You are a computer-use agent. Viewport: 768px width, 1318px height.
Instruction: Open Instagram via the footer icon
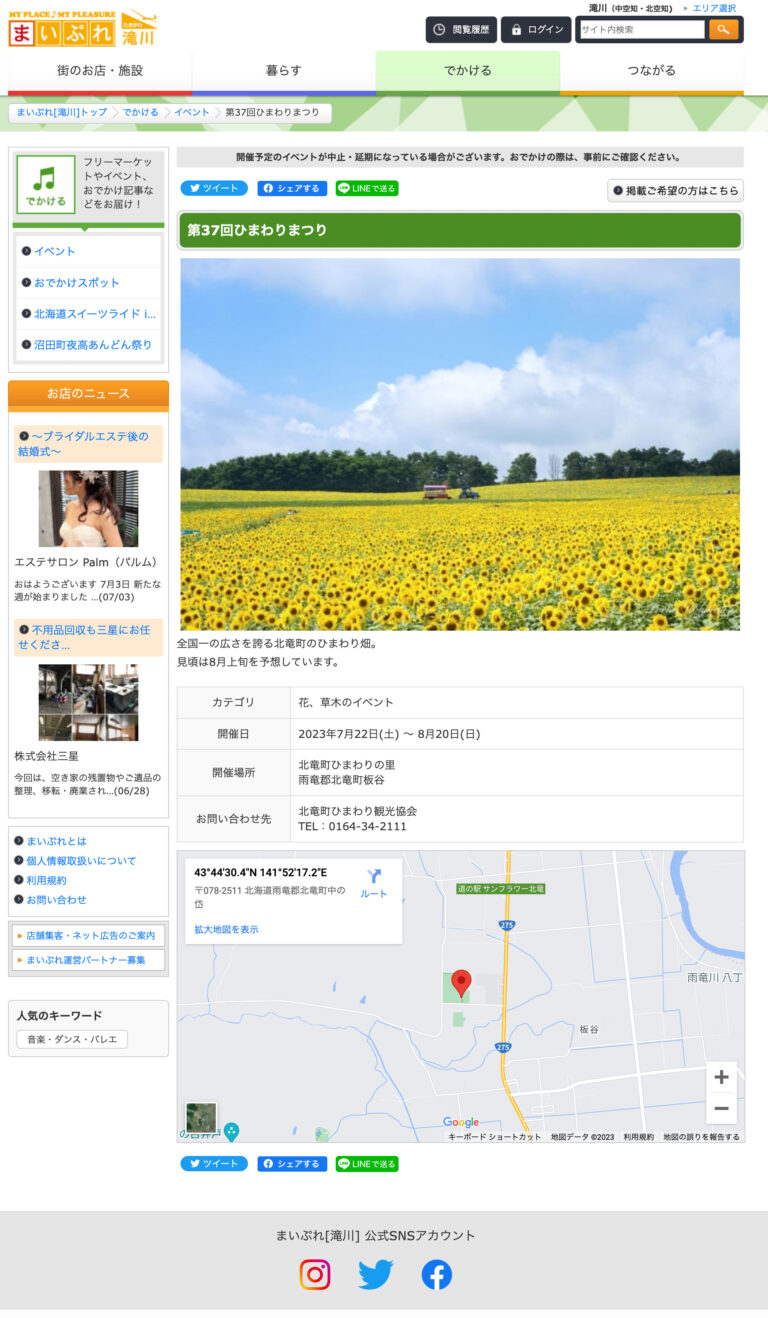coord(315,1274)
